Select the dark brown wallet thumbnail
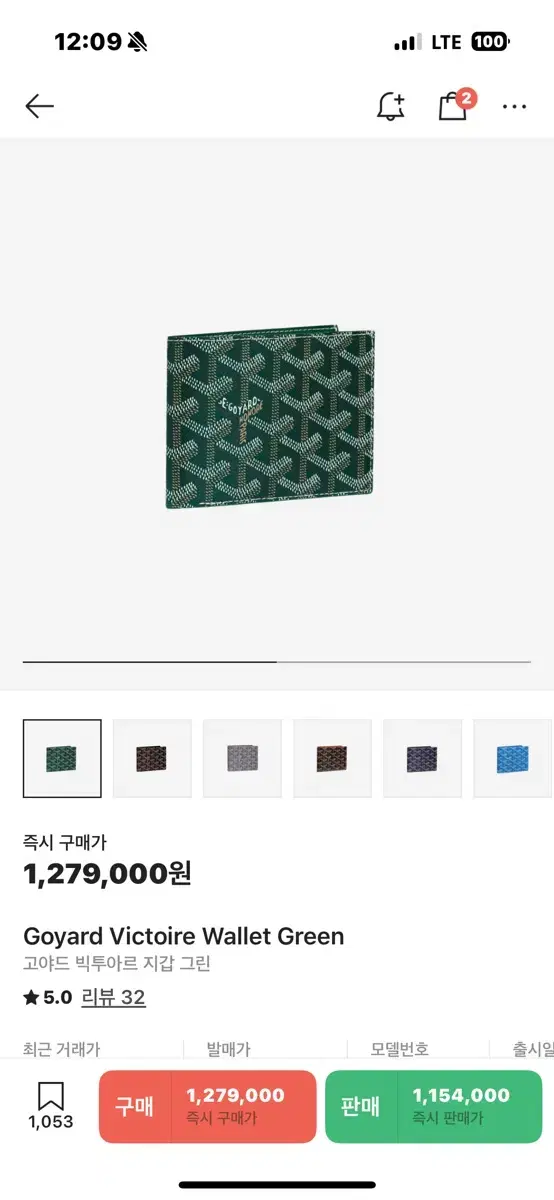Image resolution: width=554 pixels, height=1200 pixels. [152, 758]
